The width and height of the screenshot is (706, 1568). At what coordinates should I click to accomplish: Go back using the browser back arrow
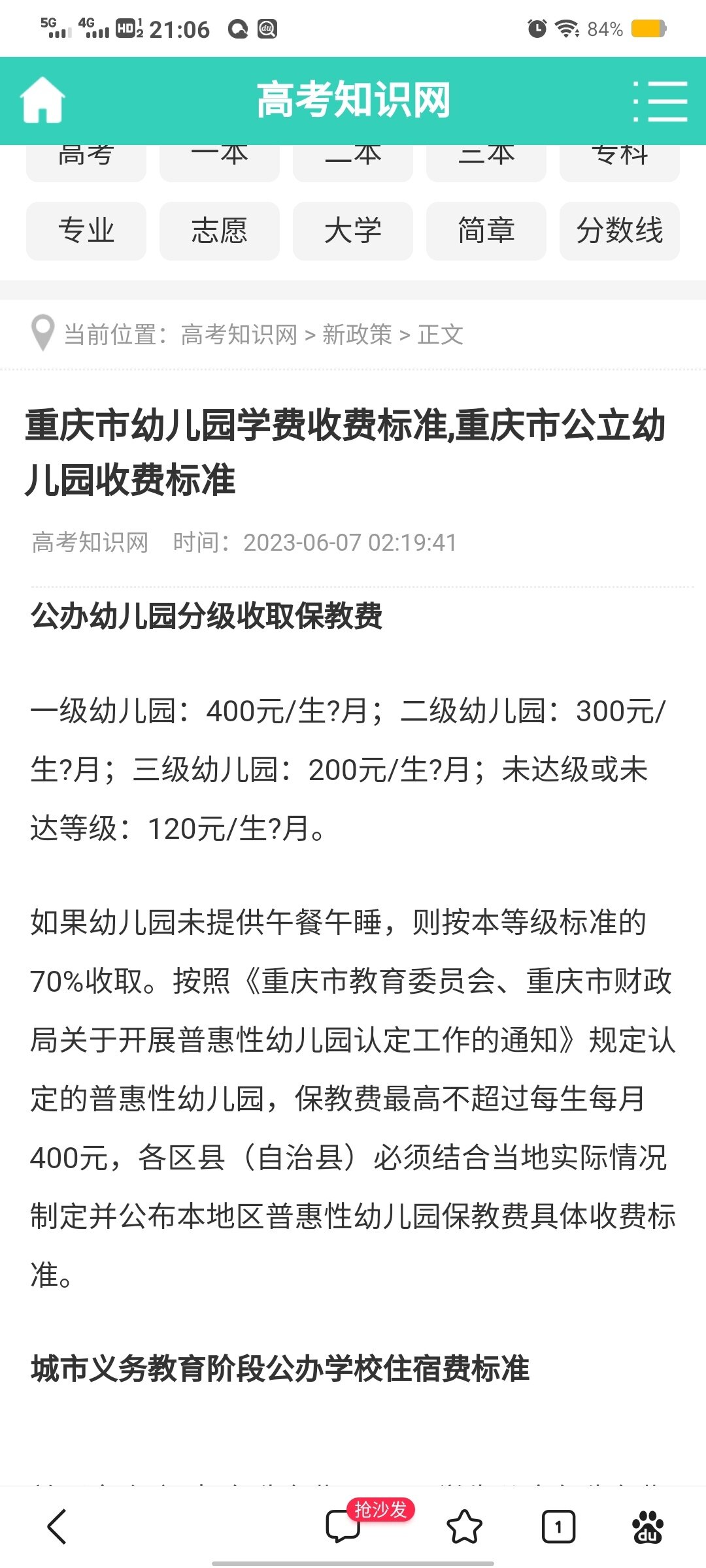[x=58, y=1527]
